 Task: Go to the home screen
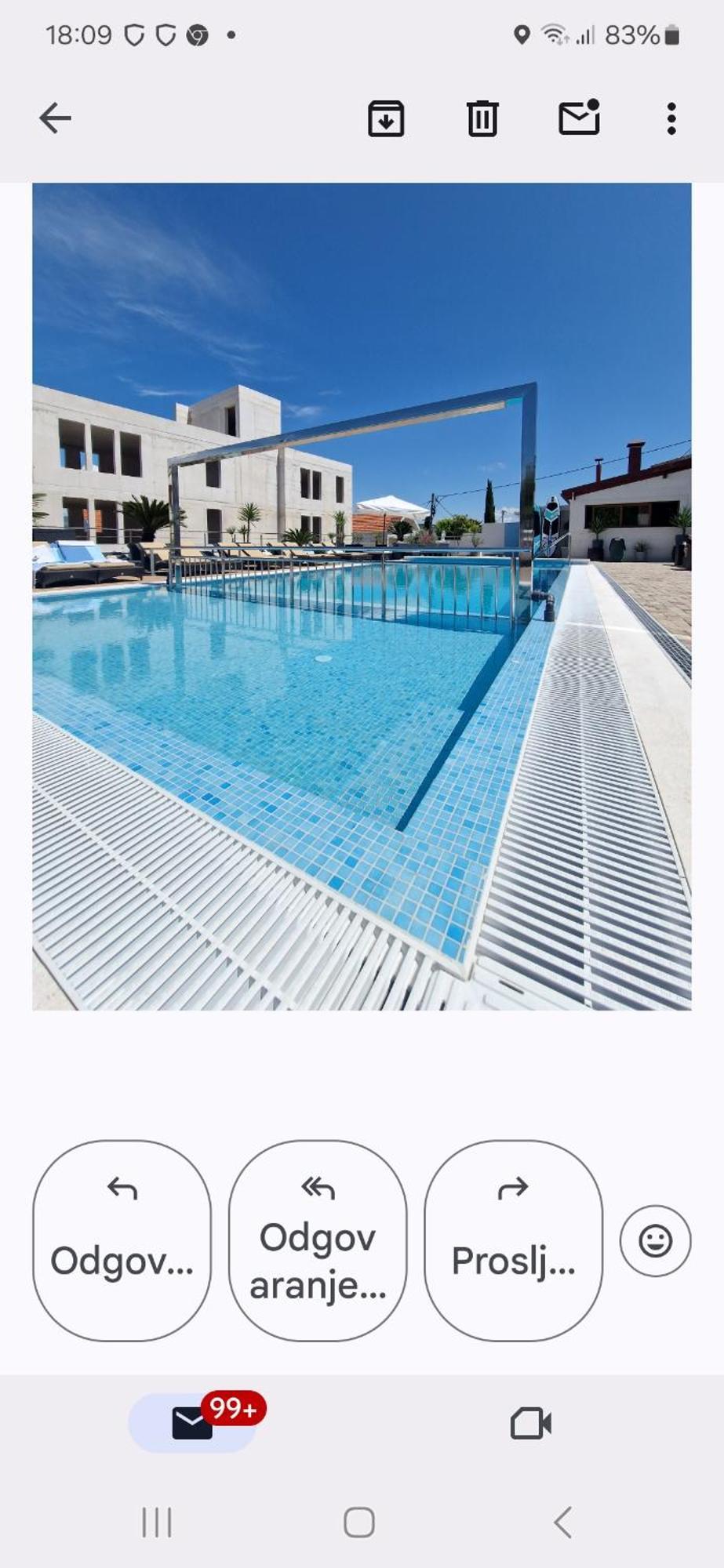[x=359, y=1523]
